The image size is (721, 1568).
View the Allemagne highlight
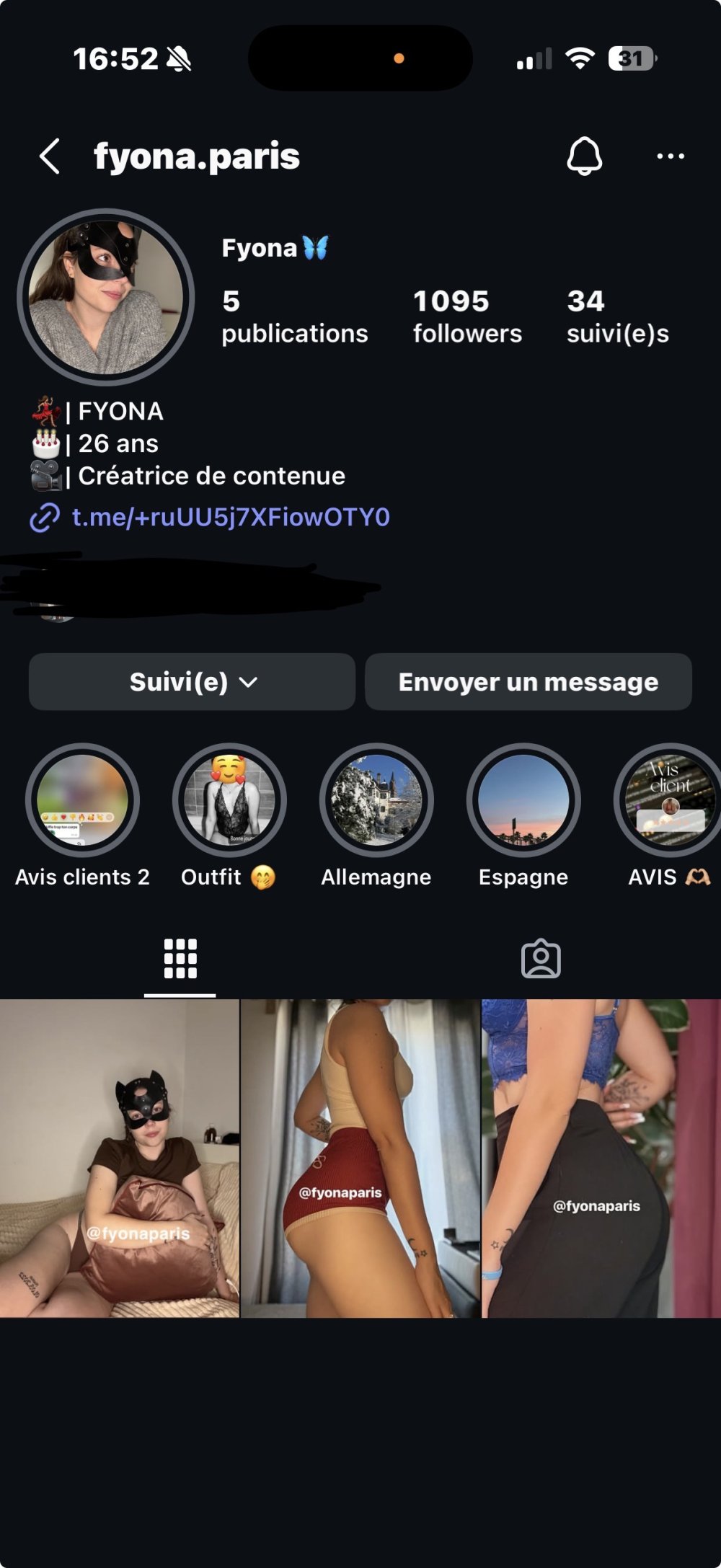point(376,800)
